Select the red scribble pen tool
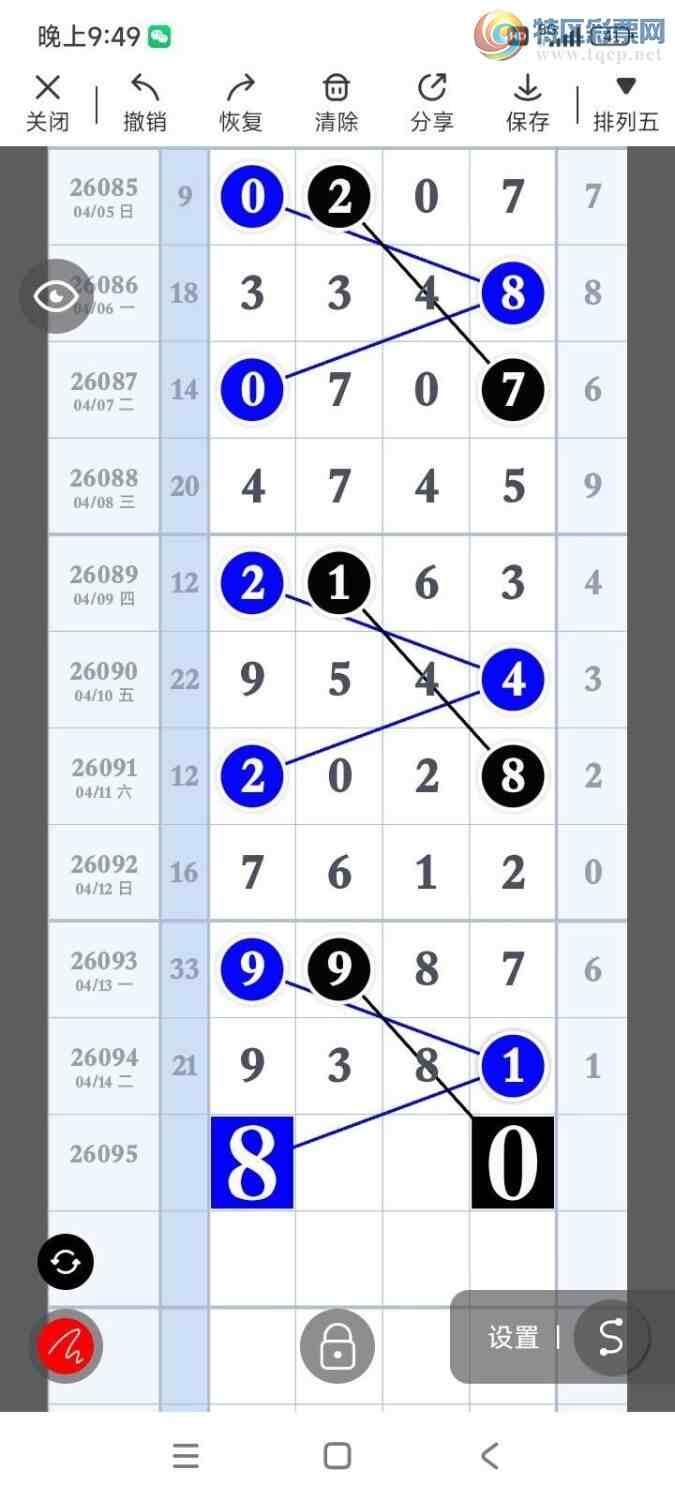Screen dimensions: 675x1500 tap(67, 1346)
